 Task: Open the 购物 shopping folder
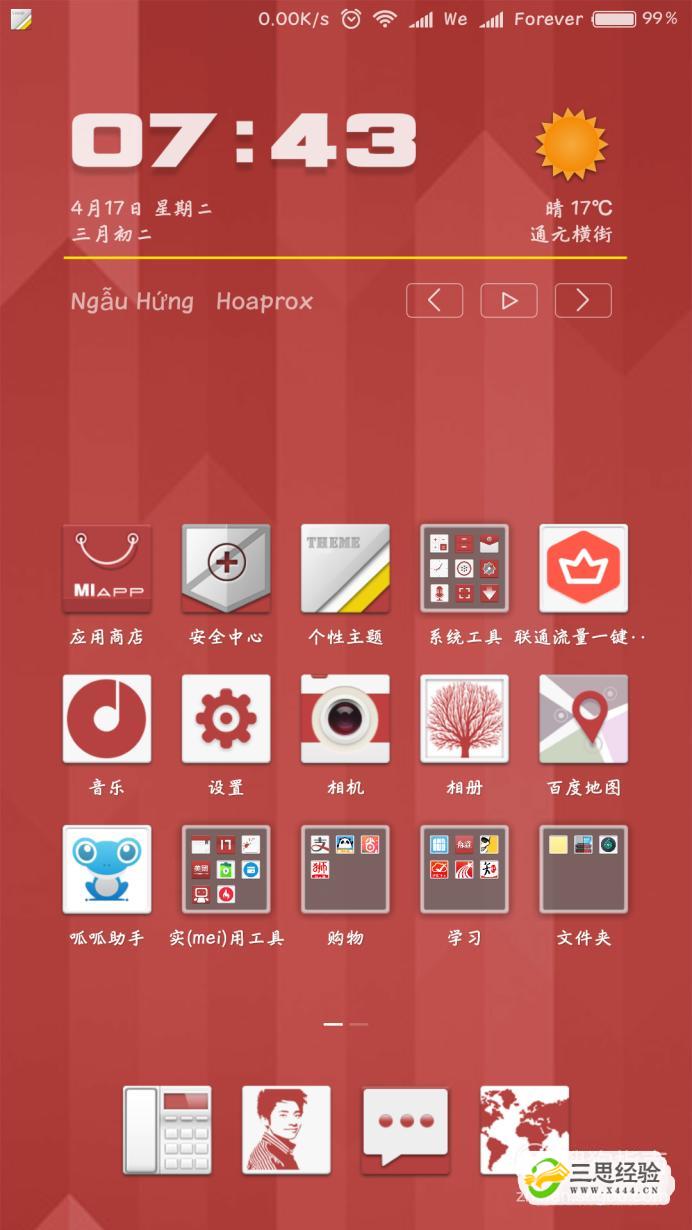click(x=345, y=869)
